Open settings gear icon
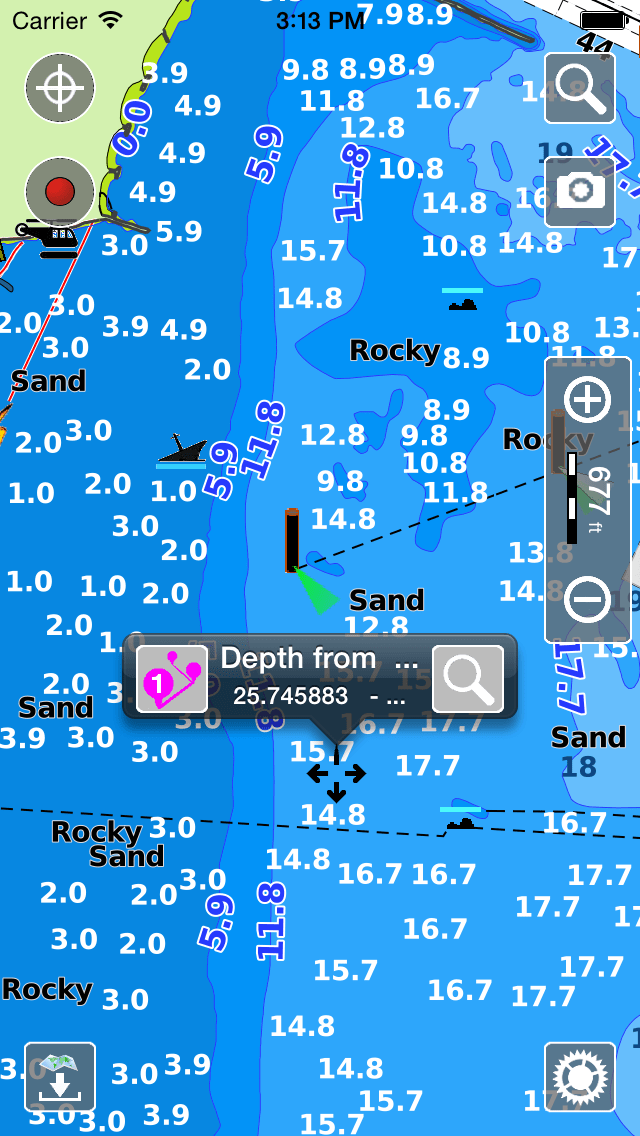 pyautogui.click(x=580, y=1077)
